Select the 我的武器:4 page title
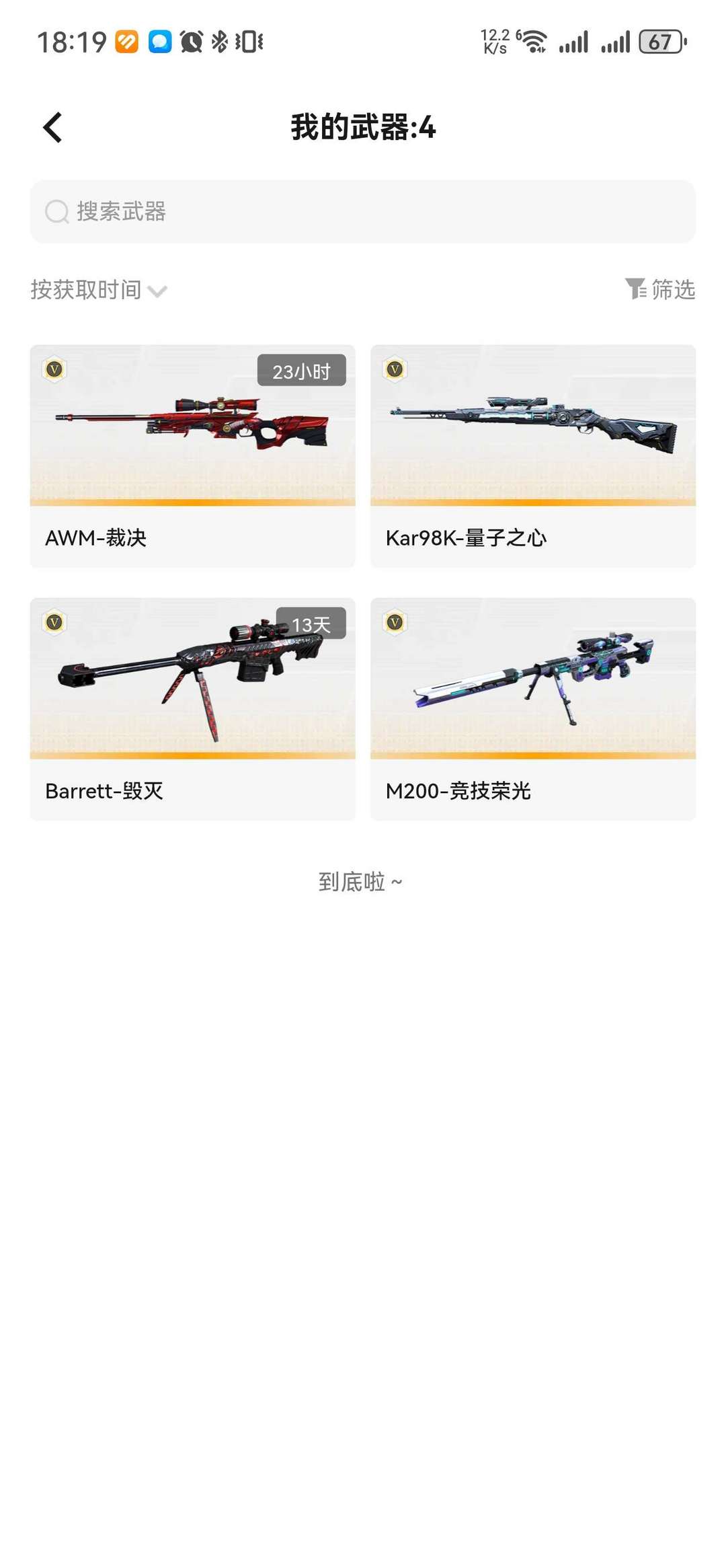This screenshot has height=1568, width=726. click(x=362, y=127)
